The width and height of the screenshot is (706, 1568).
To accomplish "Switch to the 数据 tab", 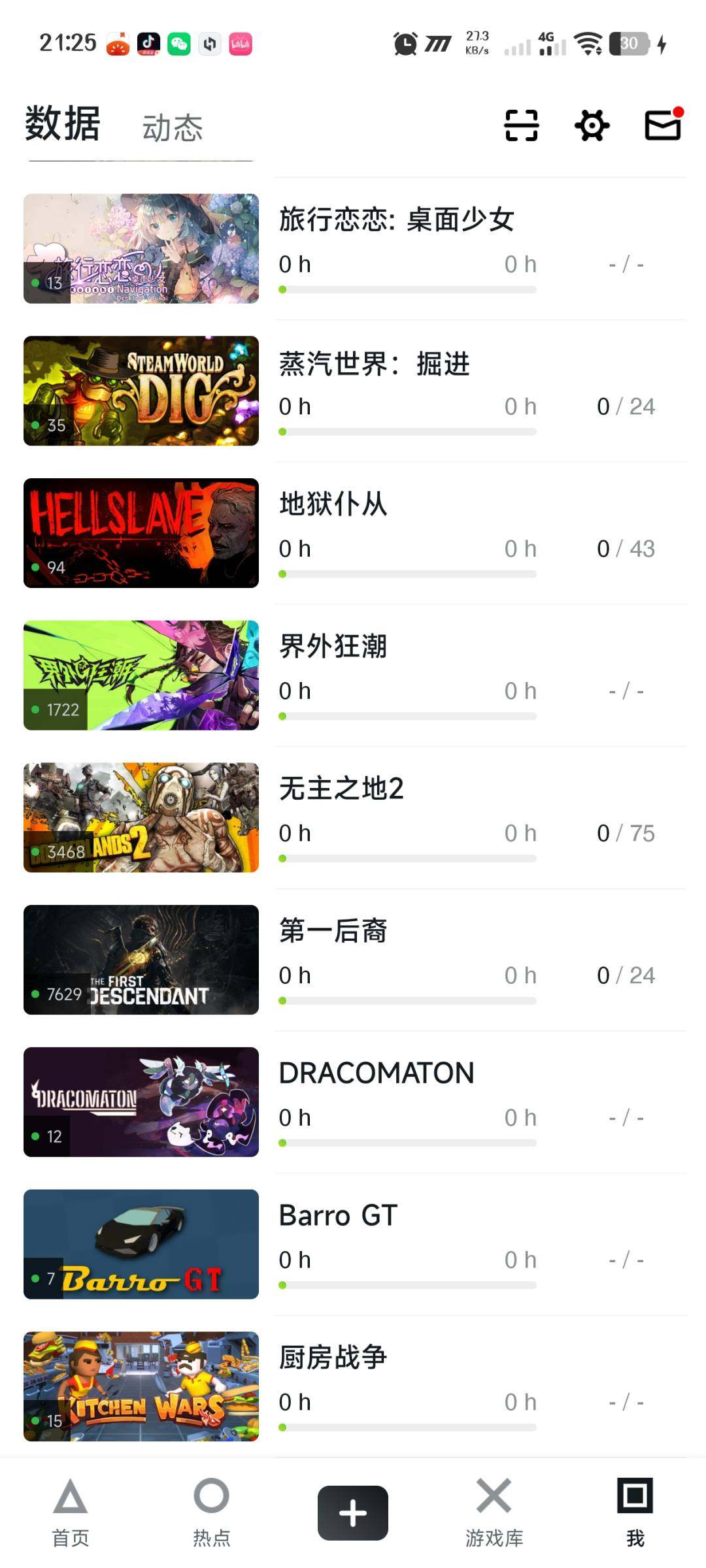I will point(61,125).
